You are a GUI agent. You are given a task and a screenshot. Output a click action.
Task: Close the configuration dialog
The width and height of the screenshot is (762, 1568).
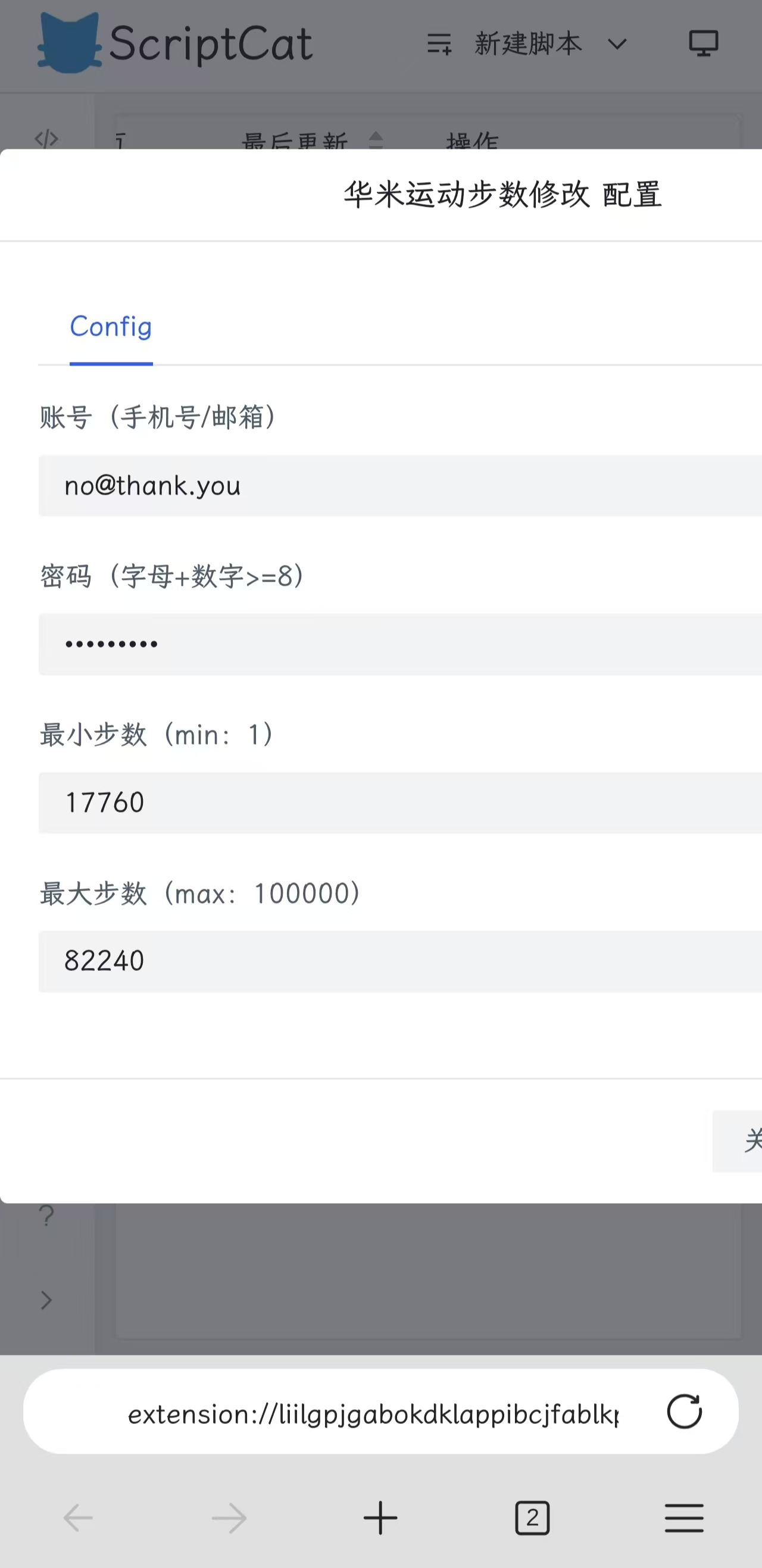pyautogui.click(x=744, y=1141)
